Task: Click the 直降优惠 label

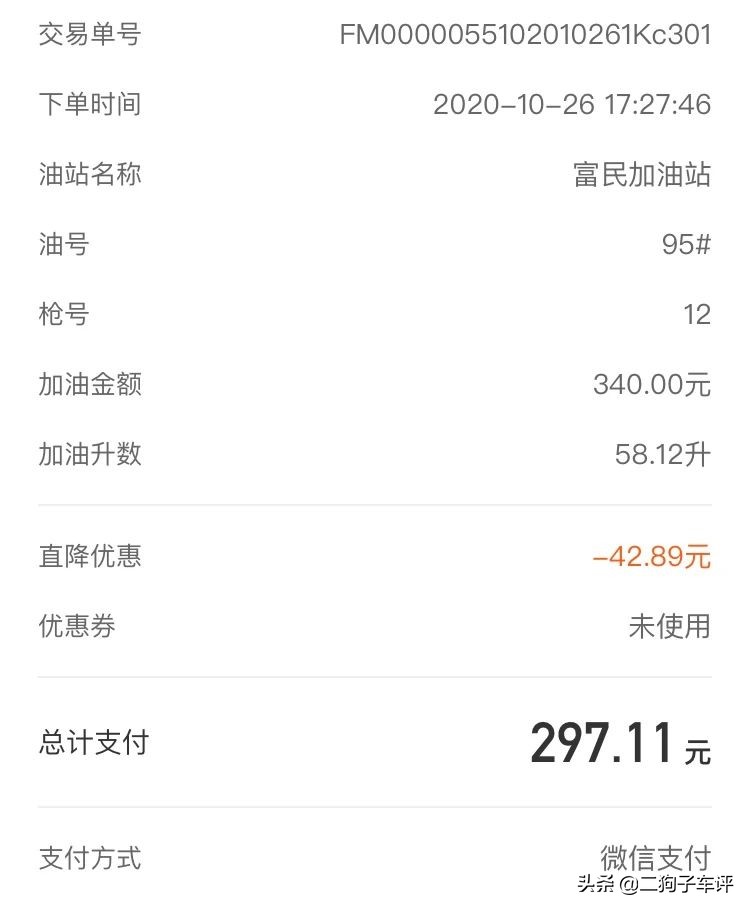Action: click(89, 556)
